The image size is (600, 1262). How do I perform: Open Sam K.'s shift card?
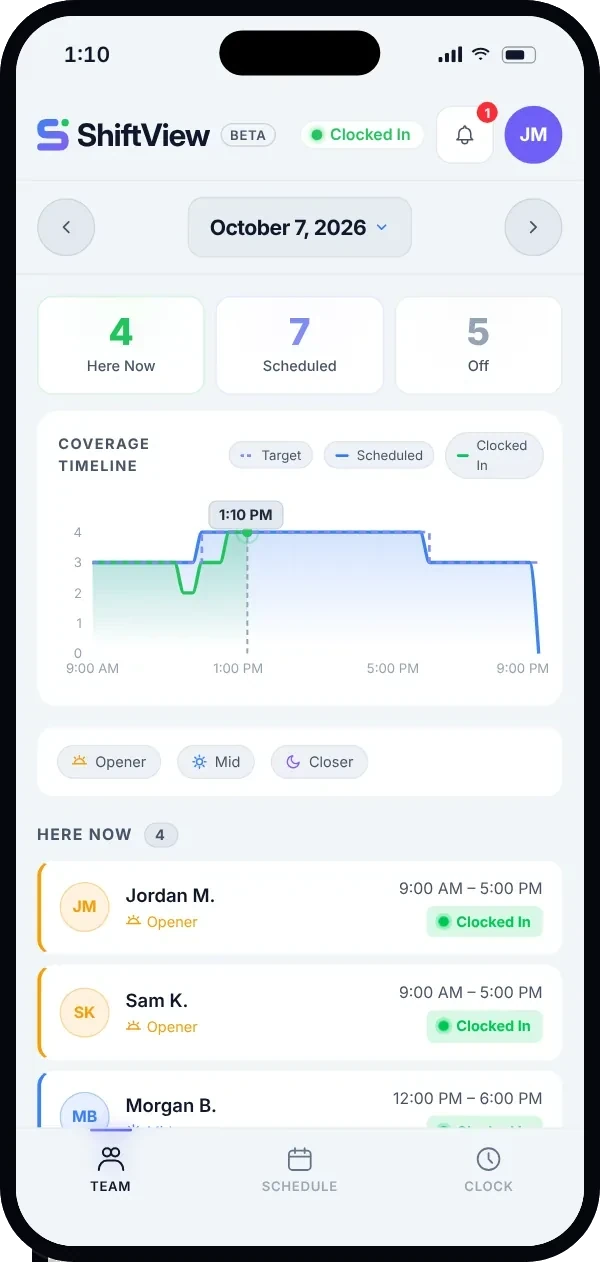coord(299,1011)
